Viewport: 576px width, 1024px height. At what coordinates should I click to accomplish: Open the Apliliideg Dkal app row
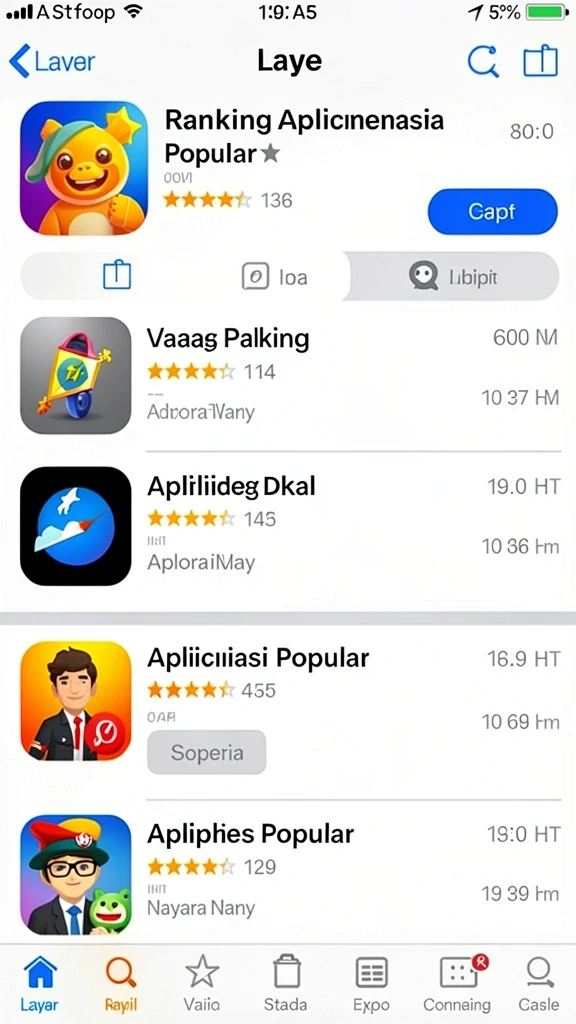288,526
